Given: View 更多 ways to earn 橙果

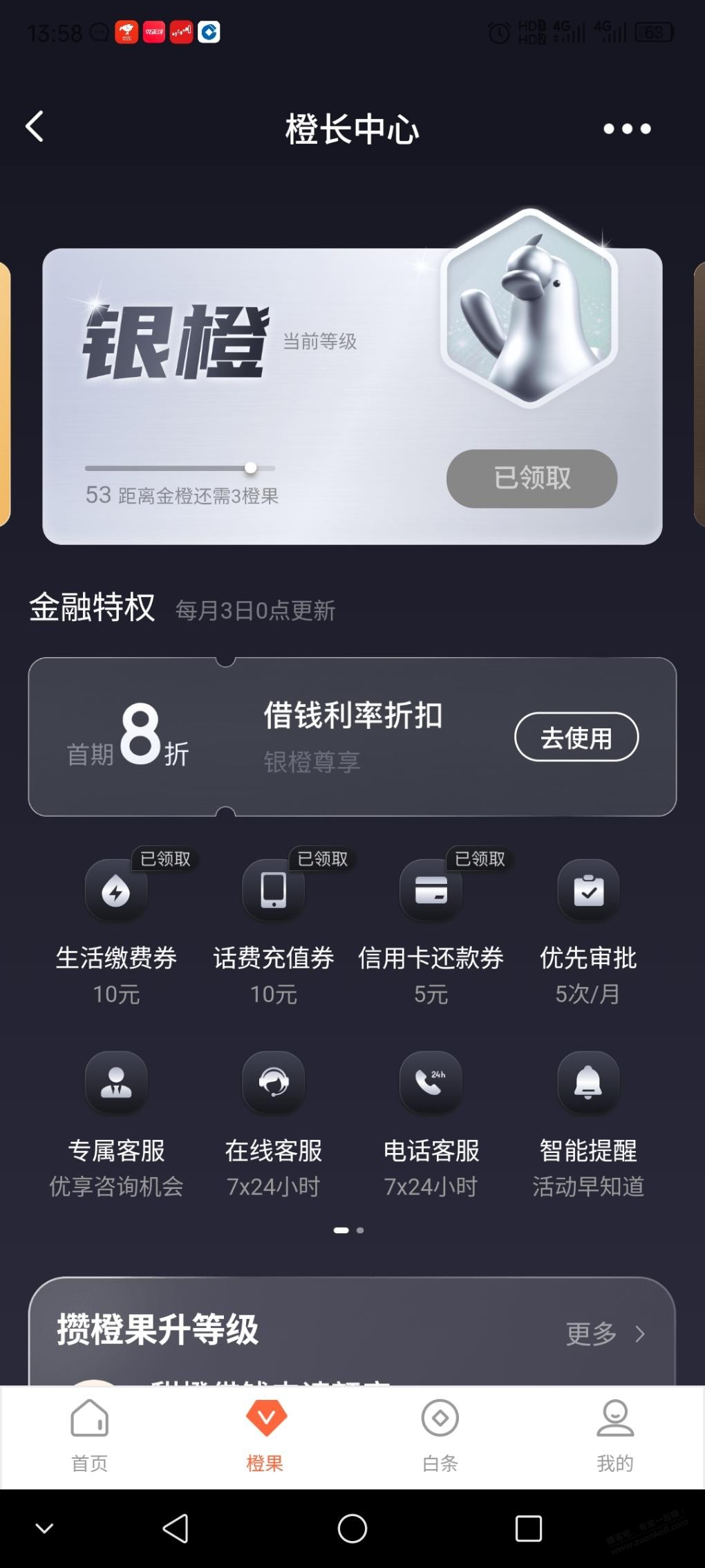Looking at the screenshot, I should (603, 1334).
